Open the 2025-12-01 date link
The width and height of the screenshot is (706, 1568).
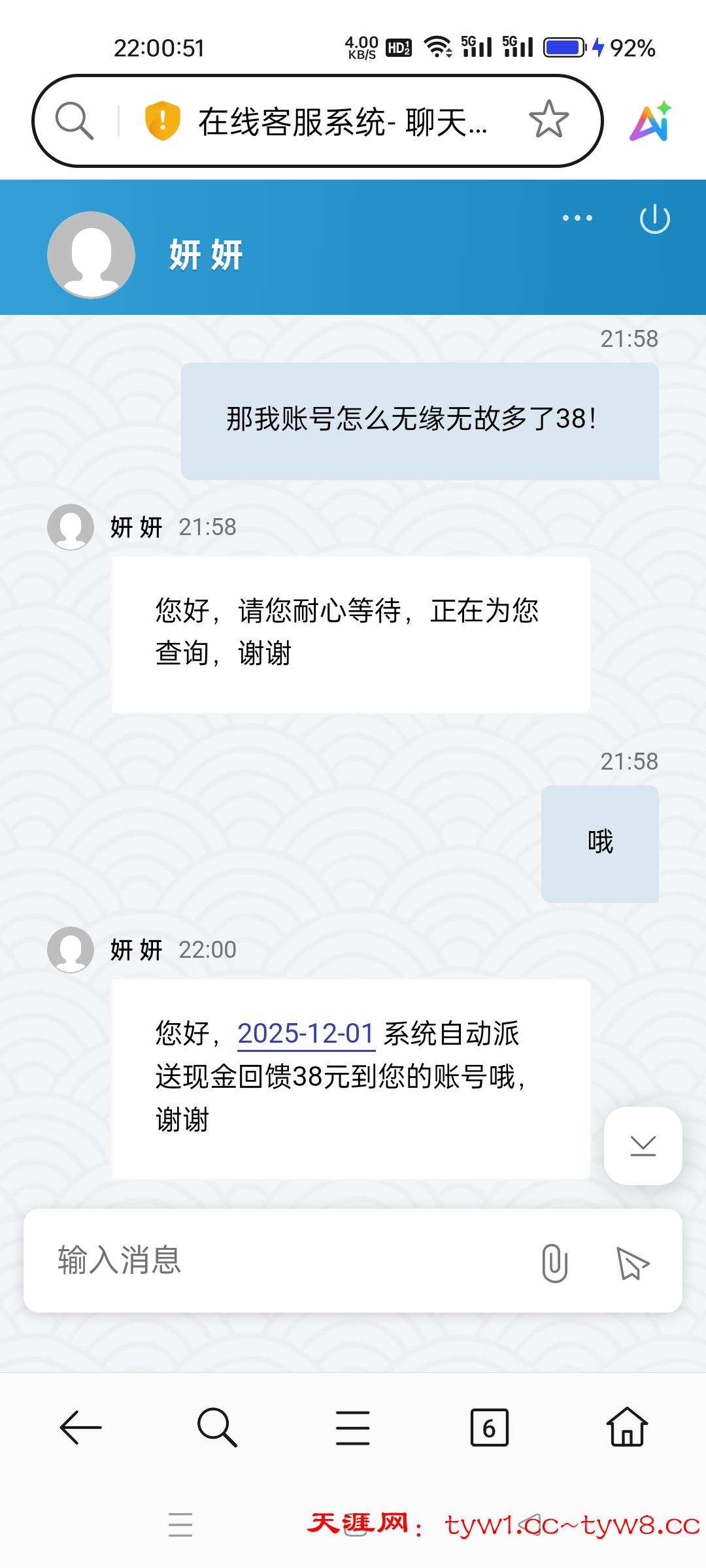[306, 1034]
